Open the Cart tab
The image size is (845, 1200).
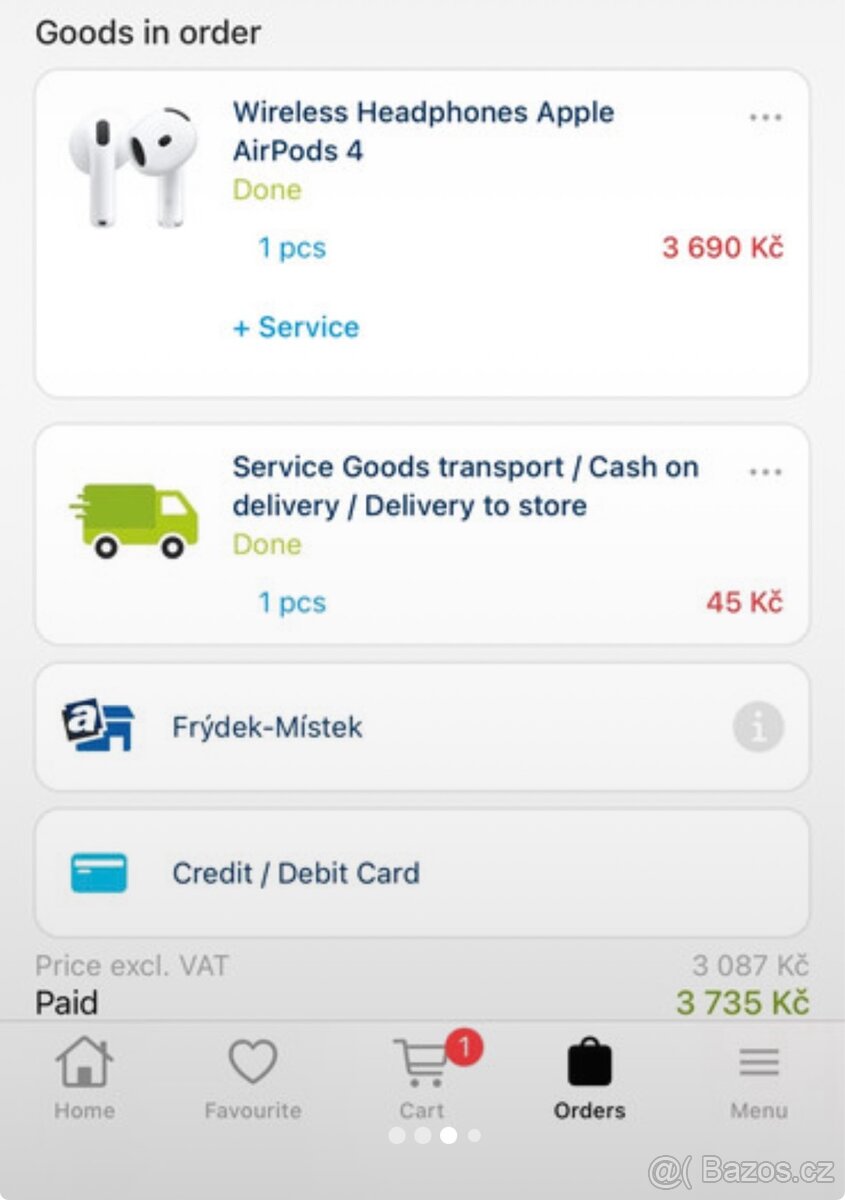[423, 1078]
